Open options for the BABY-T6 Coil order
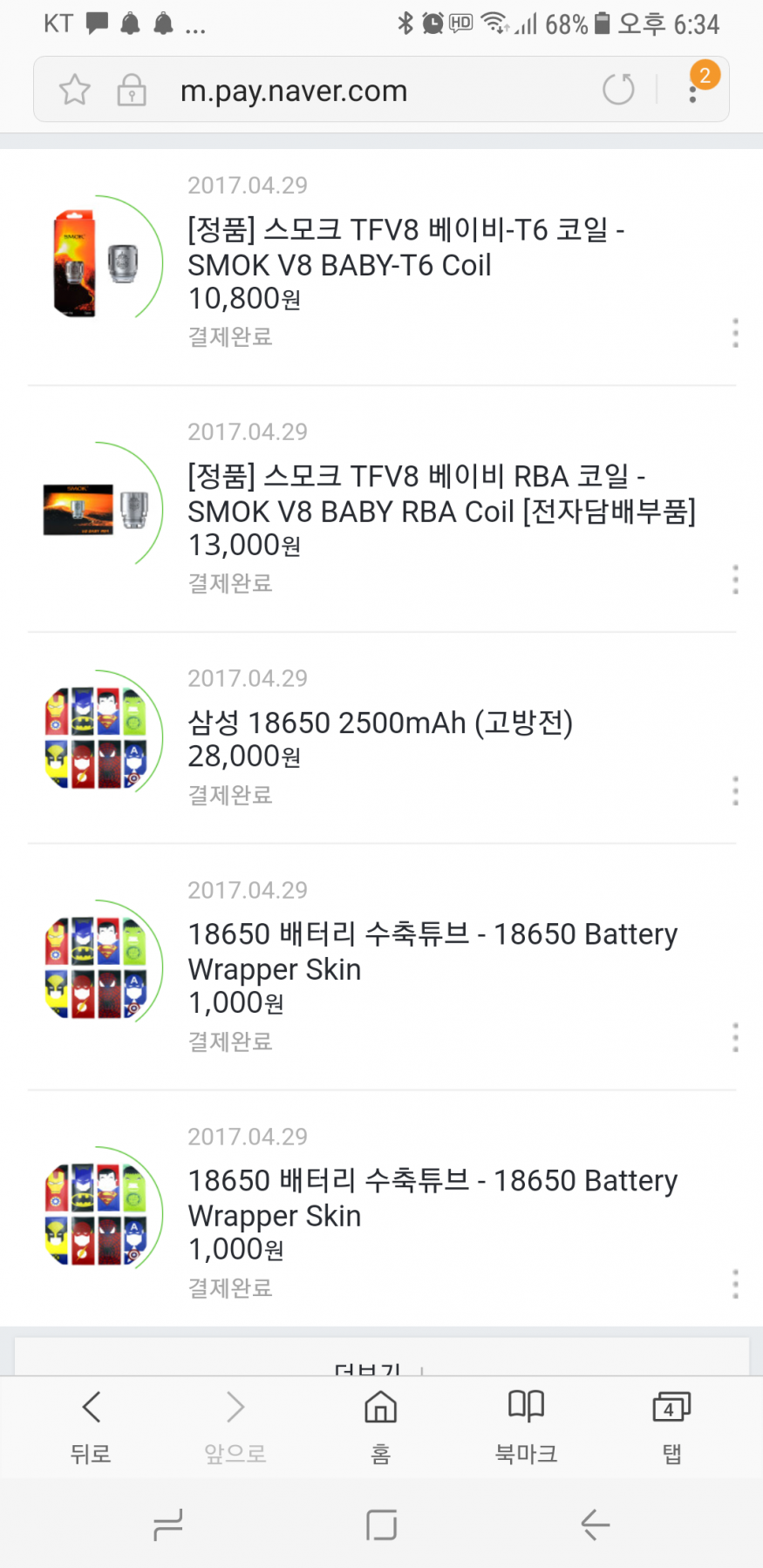Viewport: 763px width, 1568px height. [x=735, y=333]
